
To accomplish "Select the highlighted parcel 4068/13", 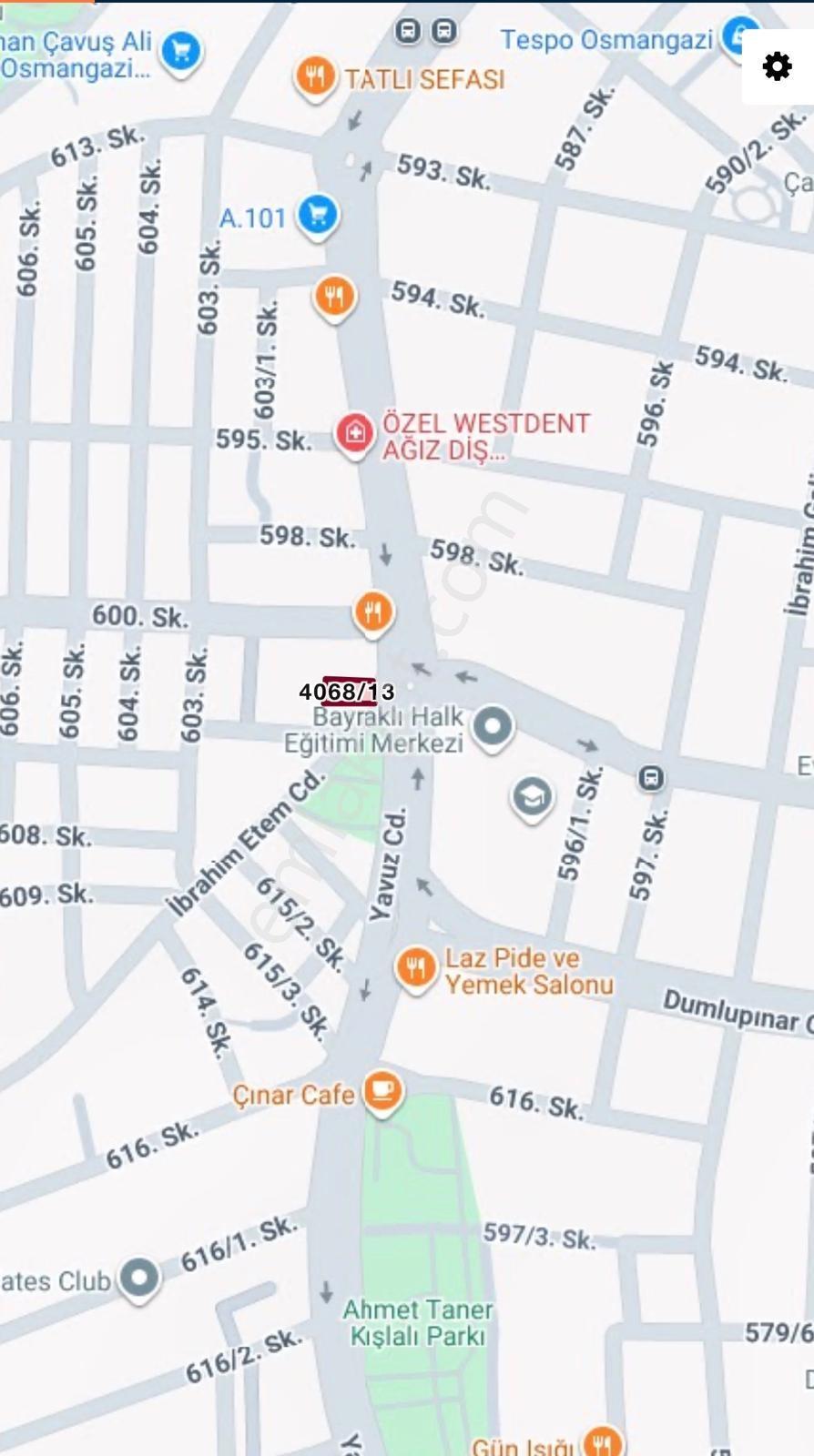I will point(349,692).
